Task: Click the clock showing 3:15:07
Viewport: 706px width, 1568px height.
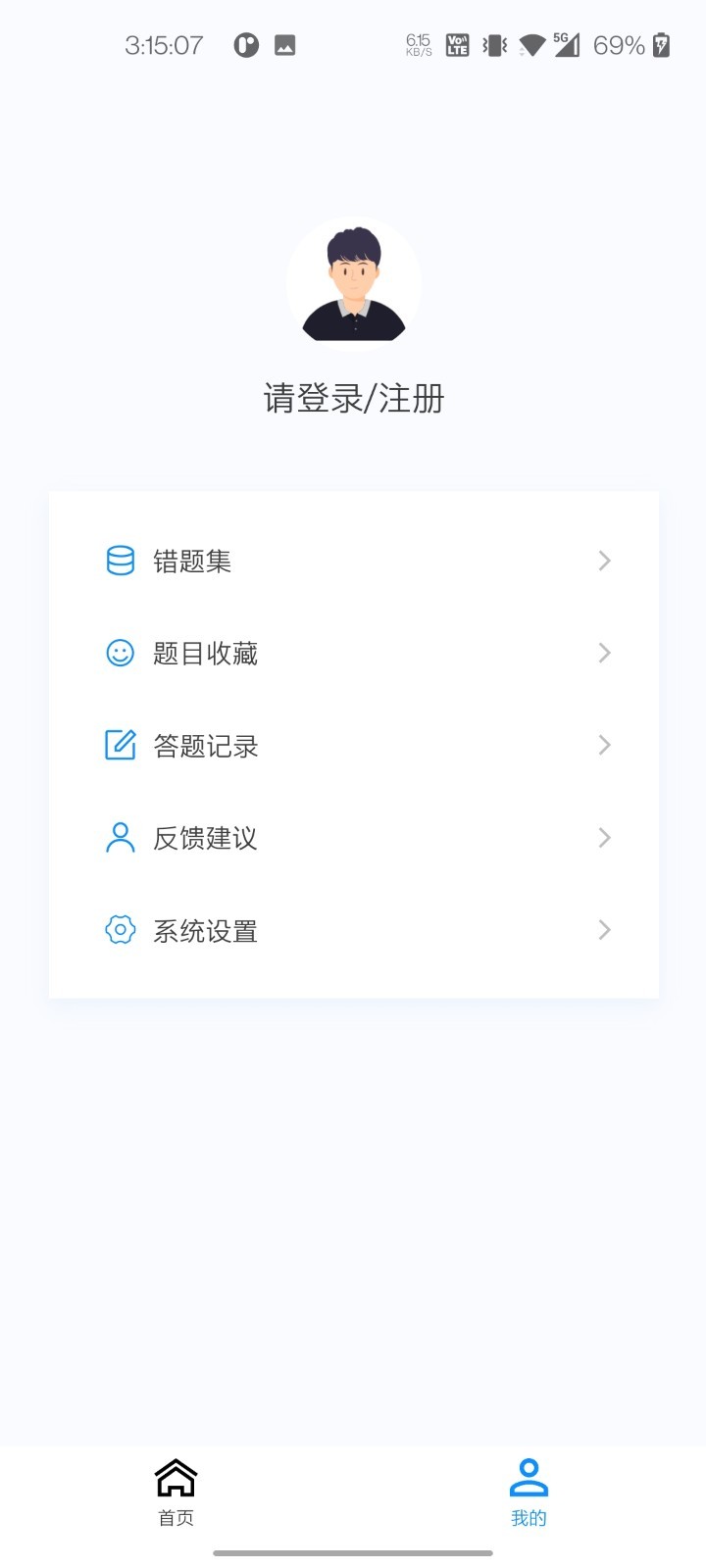Action: pos(163,45)
